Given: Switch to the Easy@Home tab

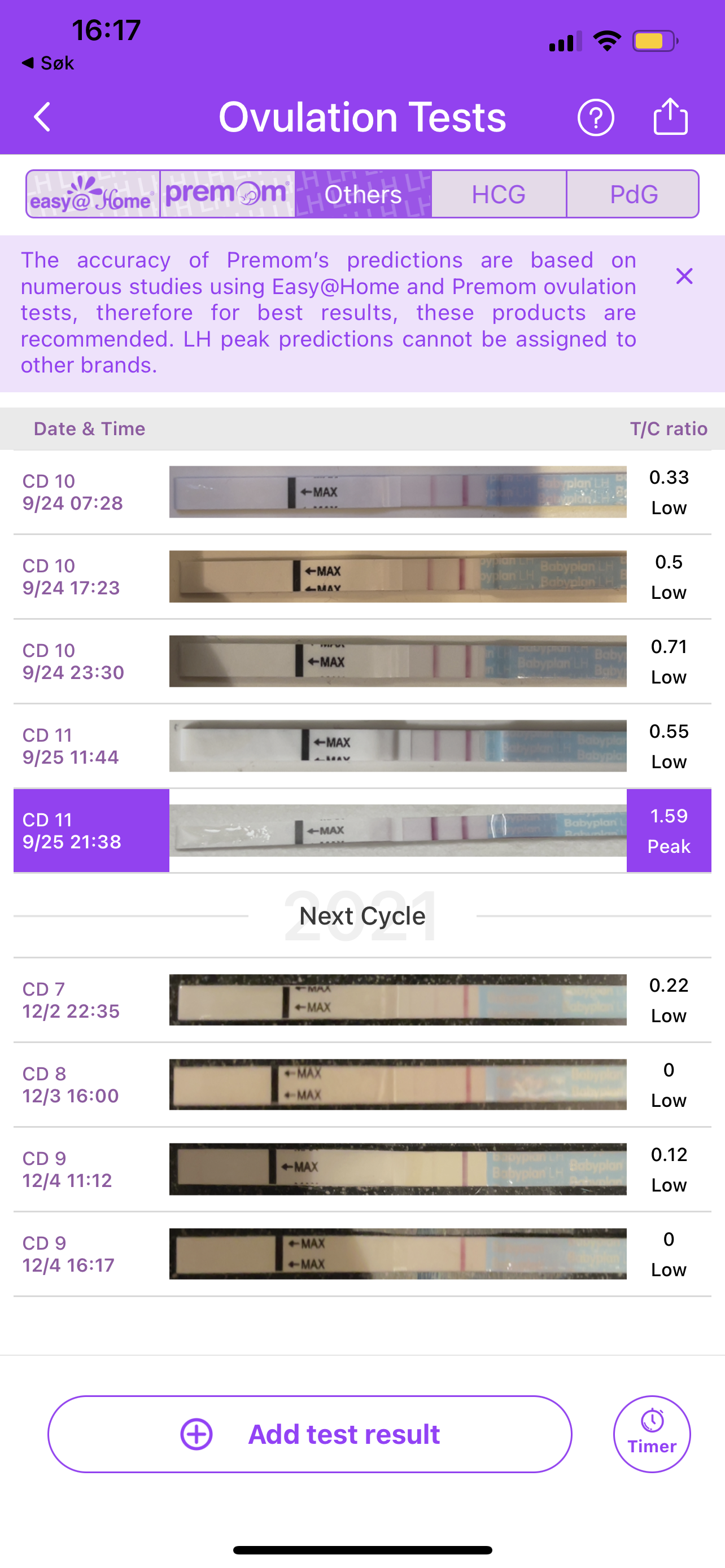Looking at the screenshot, I should point(93,194).
